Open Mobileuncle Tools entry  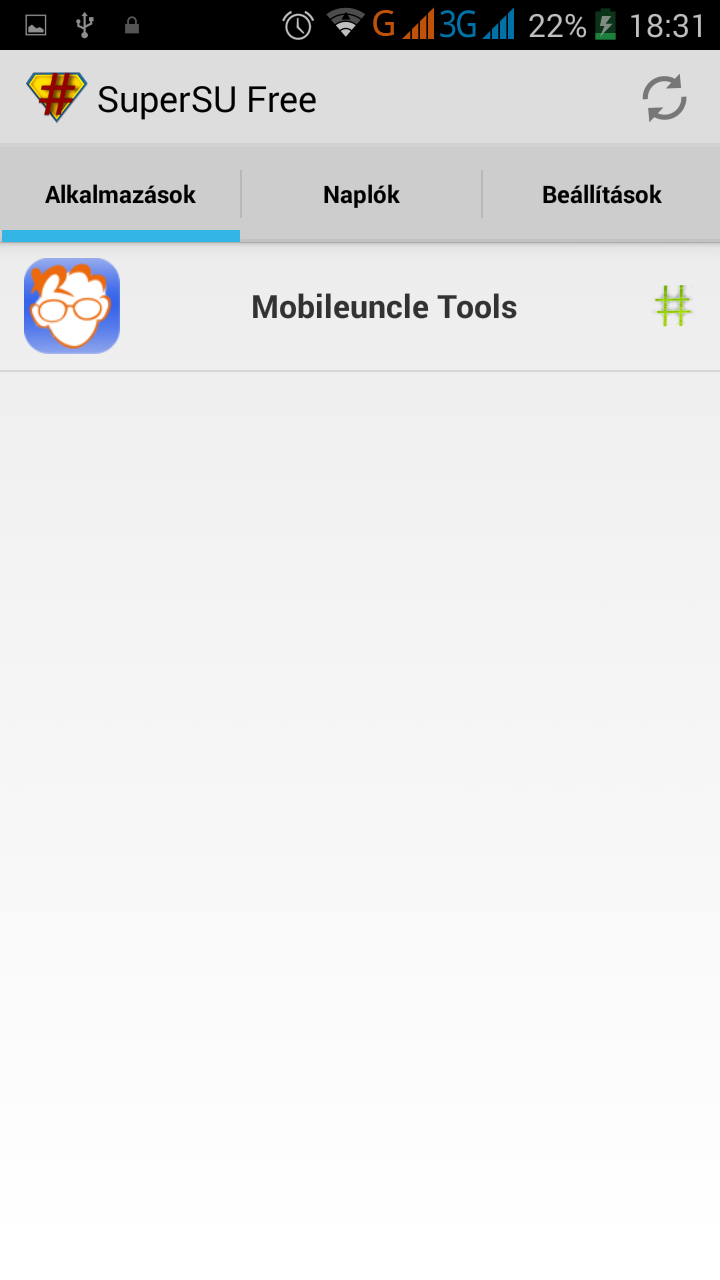coord(383,307)
